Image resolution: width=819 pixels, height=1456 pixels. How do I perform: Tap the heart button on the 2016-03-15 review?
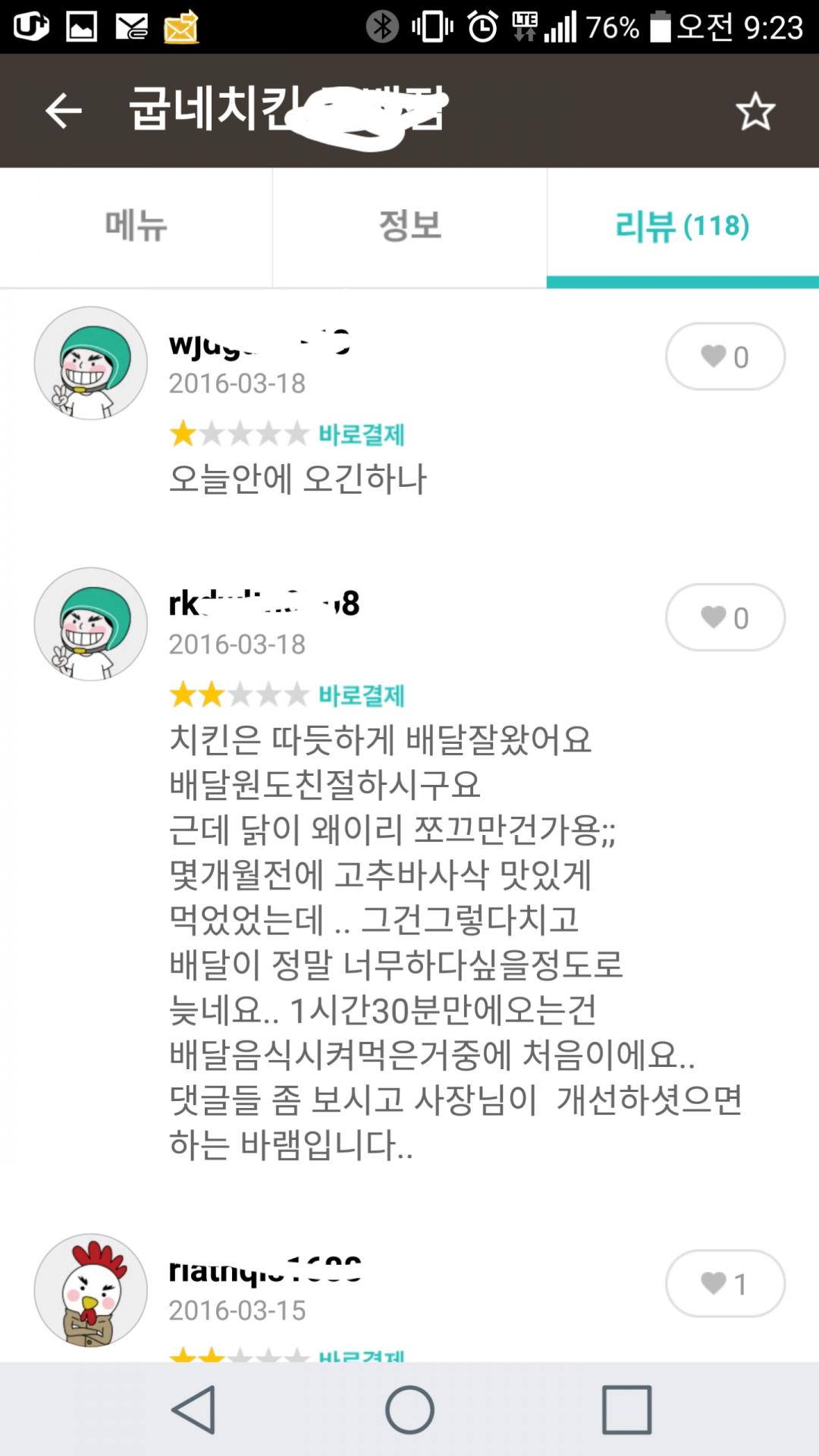725,1283
